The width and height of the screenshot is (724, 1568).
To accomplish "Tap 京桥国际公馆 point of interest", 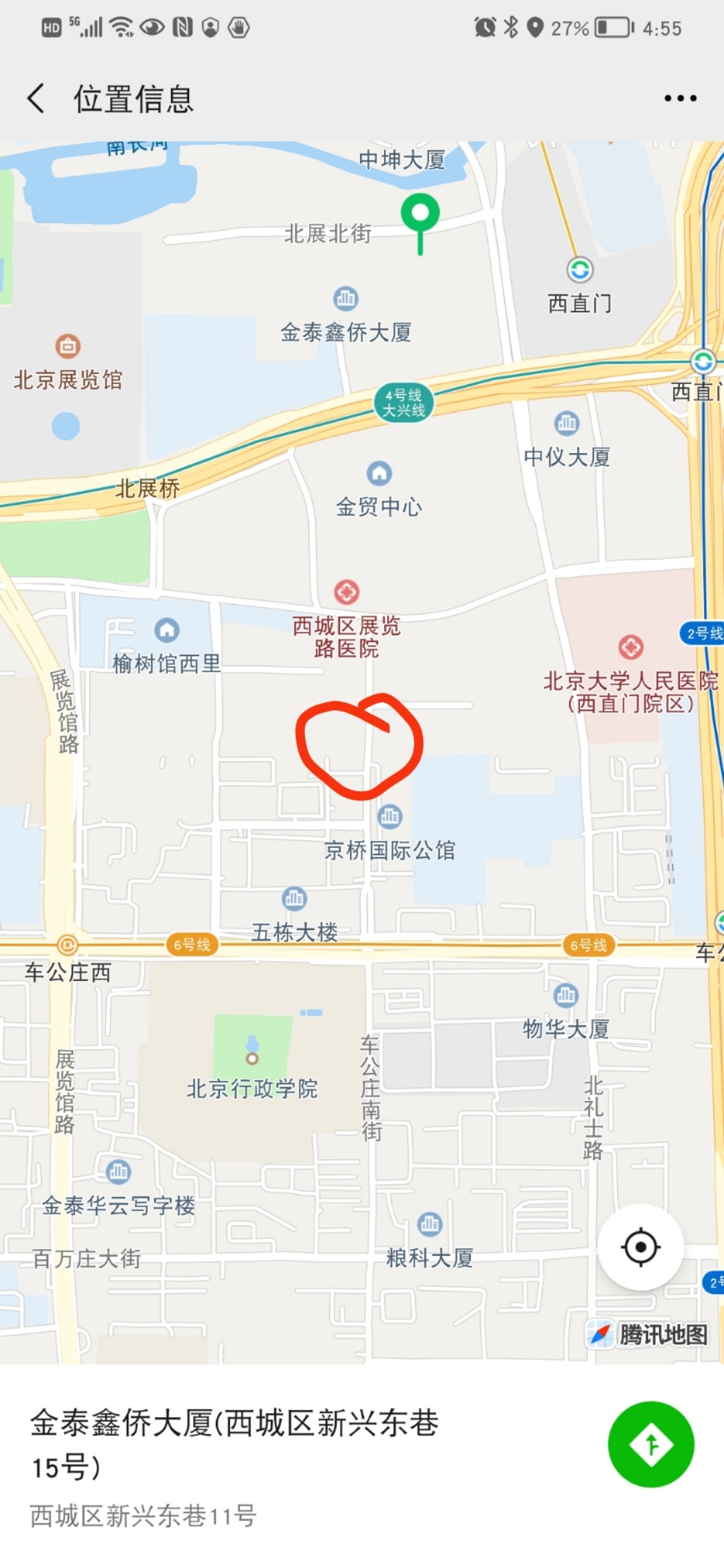I will 390,816.
